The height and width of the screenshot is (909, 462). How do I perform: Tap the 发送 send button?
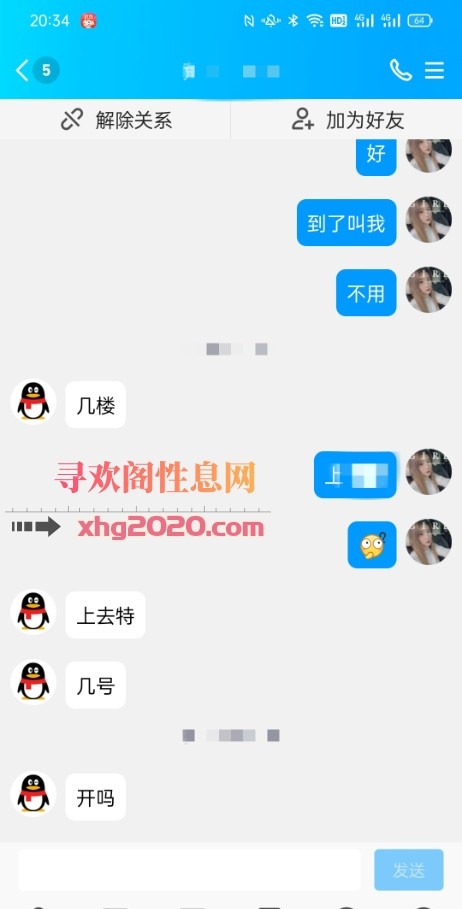click(409, 870)
